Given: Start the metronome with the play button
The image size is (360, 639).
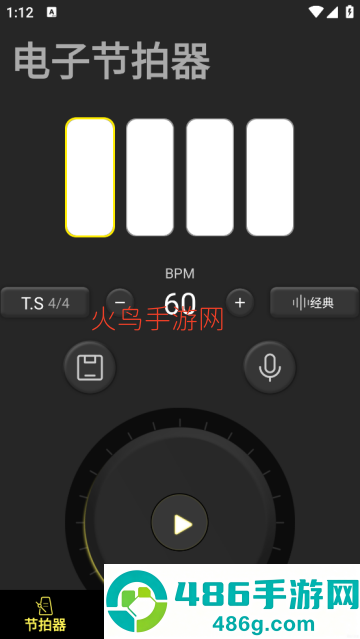Looking at the screenshot, I should pos(180,523).
